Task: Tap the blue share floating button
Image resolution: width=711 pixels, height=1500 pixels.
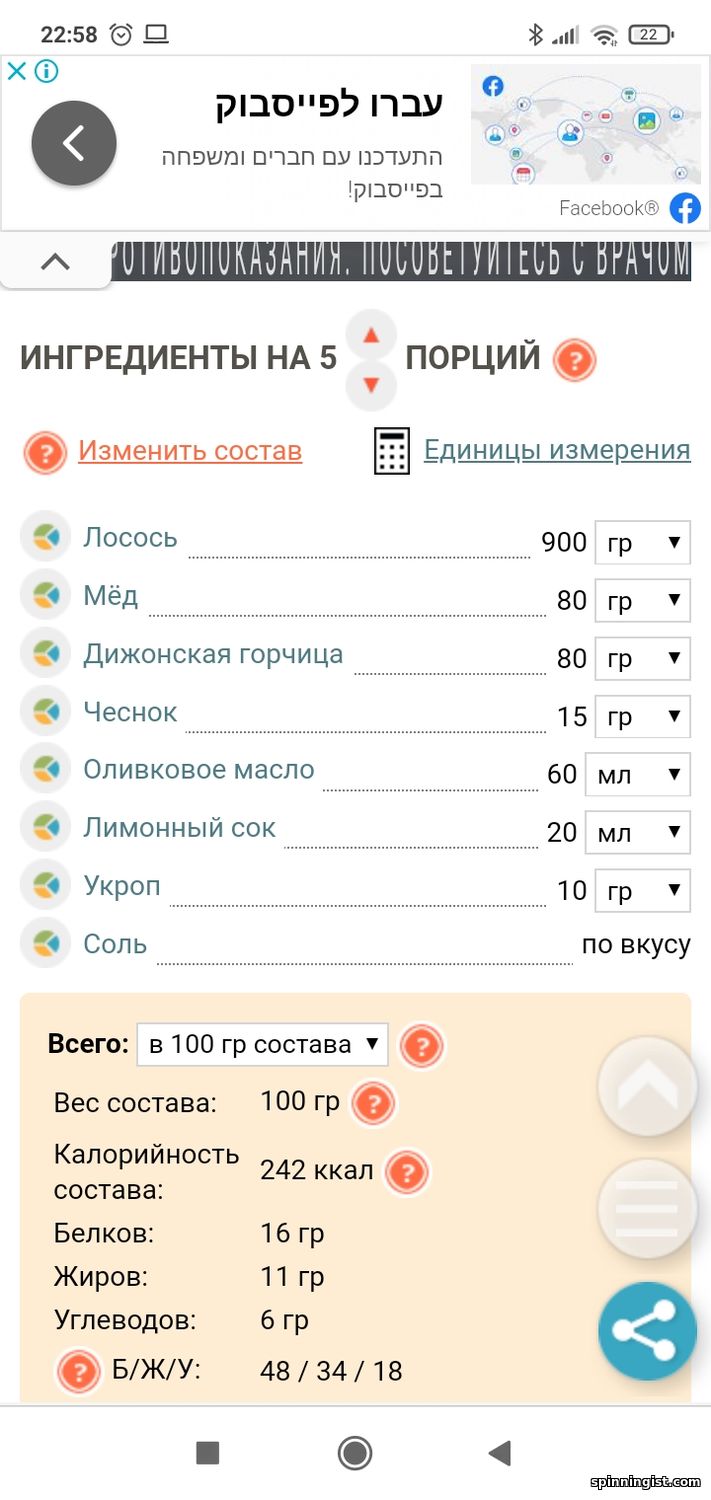Action: (647, 1331)
